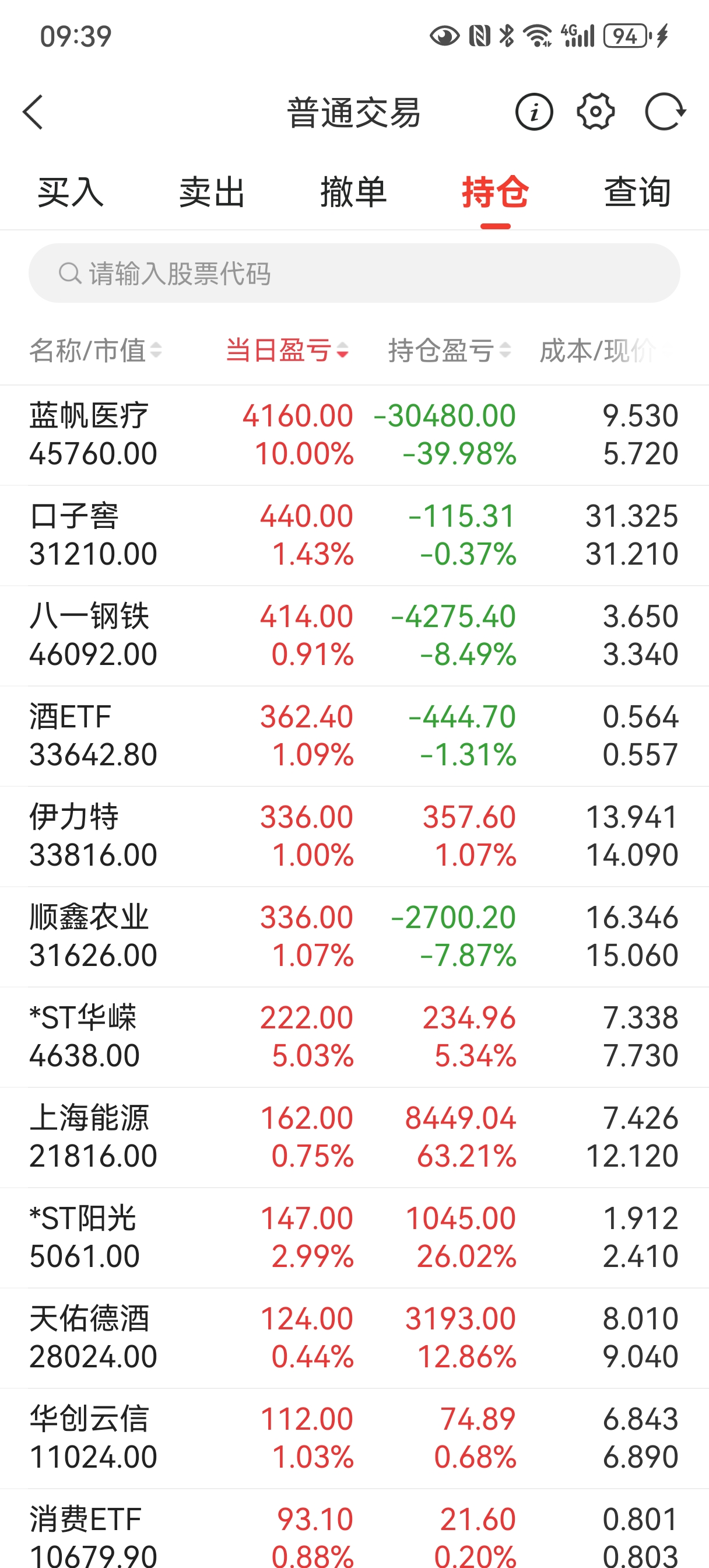Switch to the 撤单 tab
709x1568 pixels.
click(x=353, y=192)
